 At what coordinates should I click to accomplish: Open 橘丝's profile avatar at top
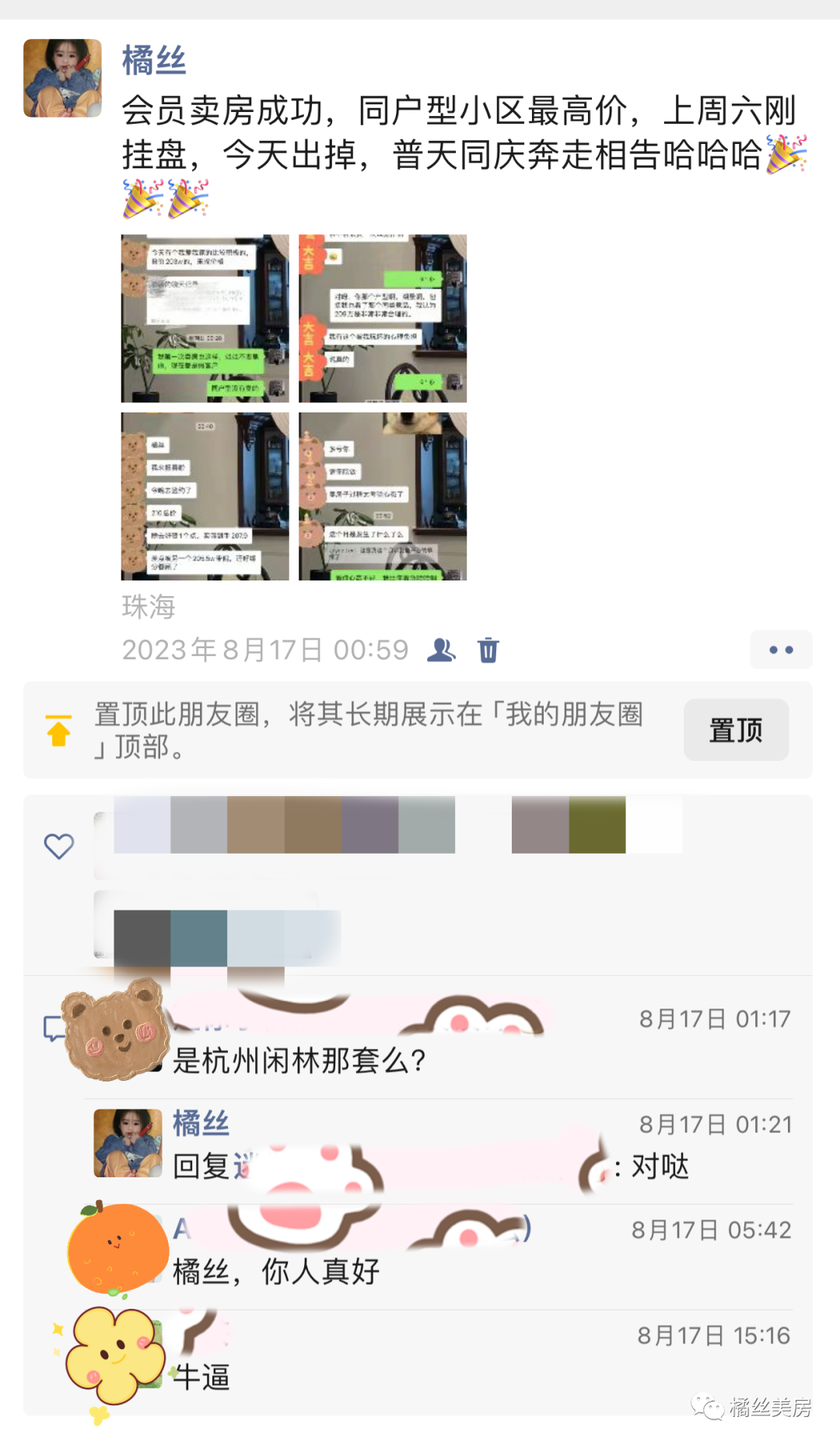click(x=62, y=78)
